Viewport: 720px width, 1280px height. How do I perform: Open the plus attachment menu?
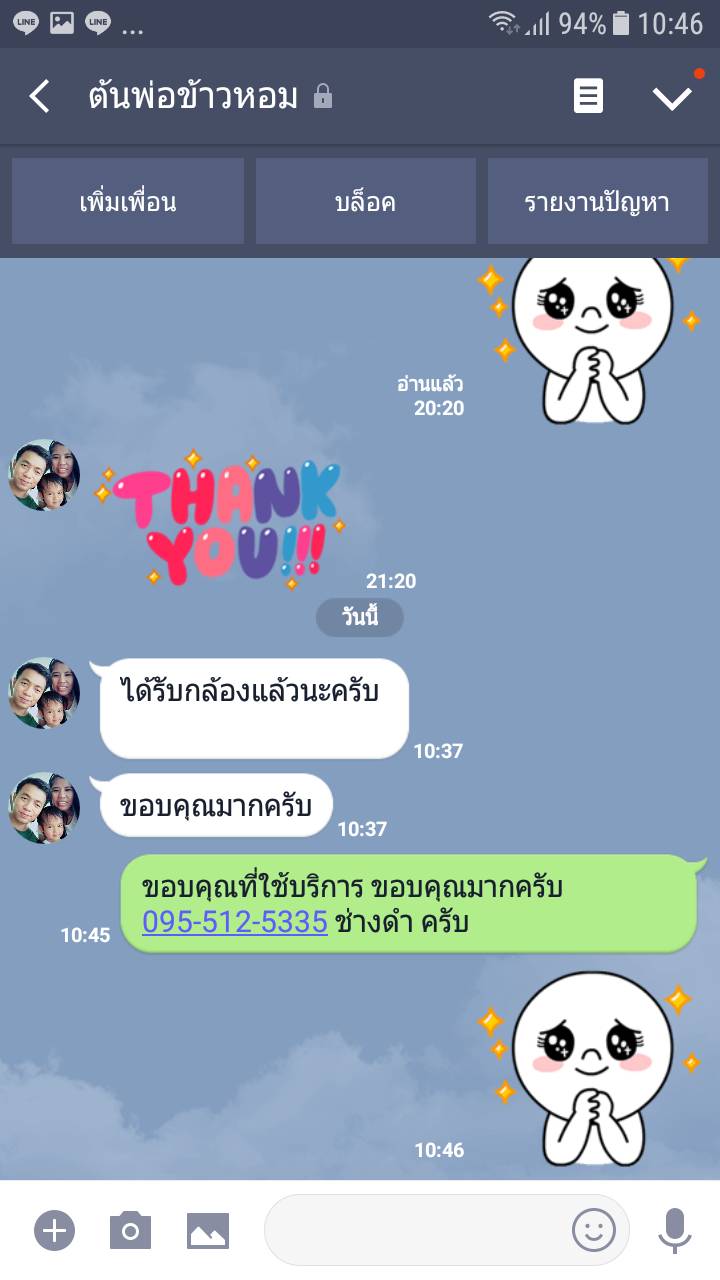54,1230
